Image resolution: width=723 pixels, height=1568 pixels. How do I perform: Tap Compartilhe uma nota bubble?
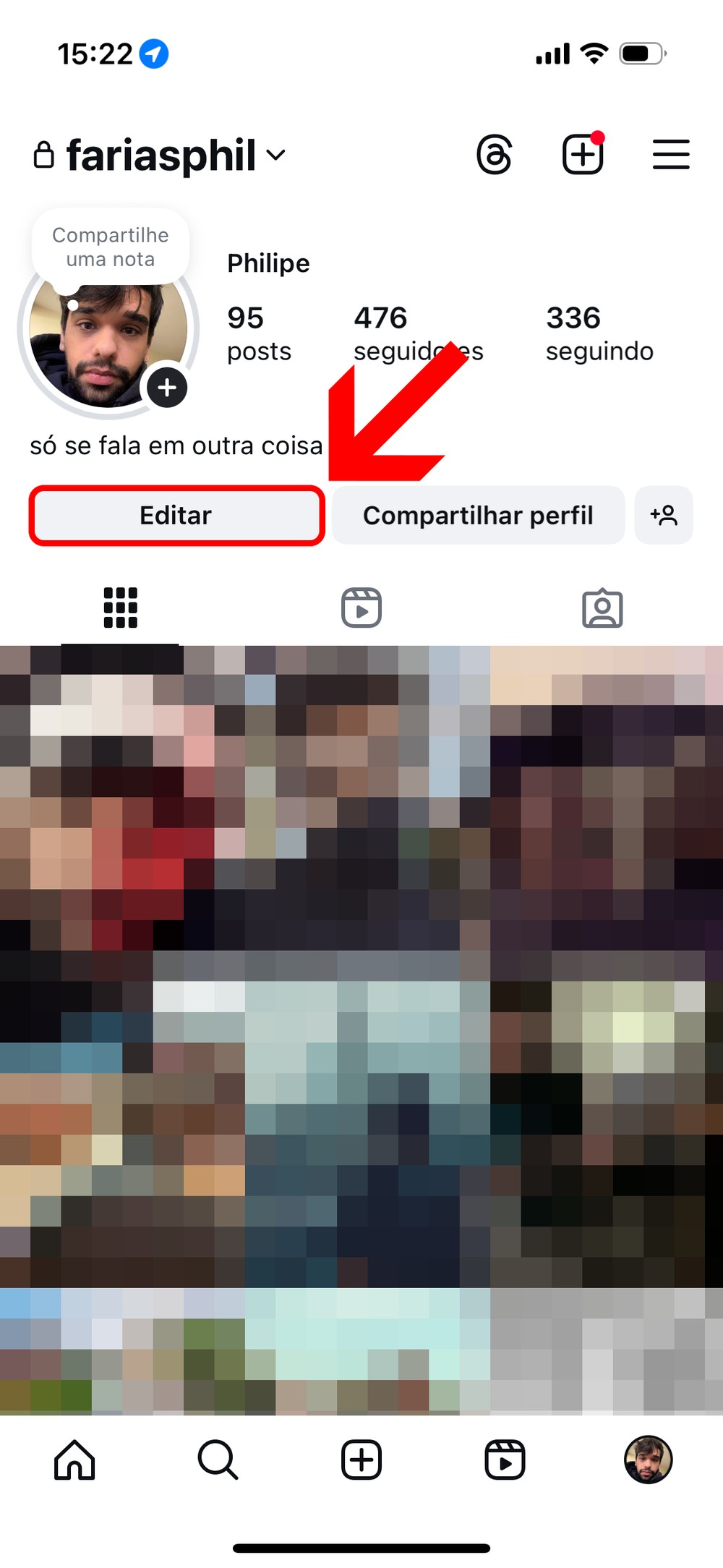point(111,247)
